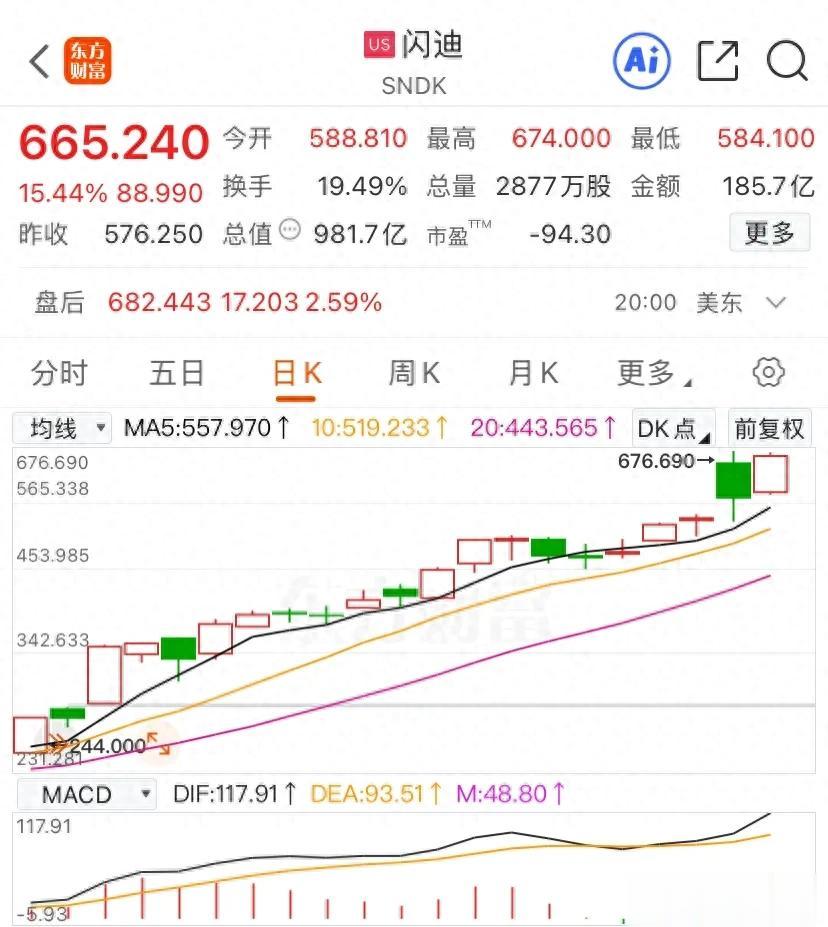
Task: Switch to the 月K chart tab
Action: 533,373
